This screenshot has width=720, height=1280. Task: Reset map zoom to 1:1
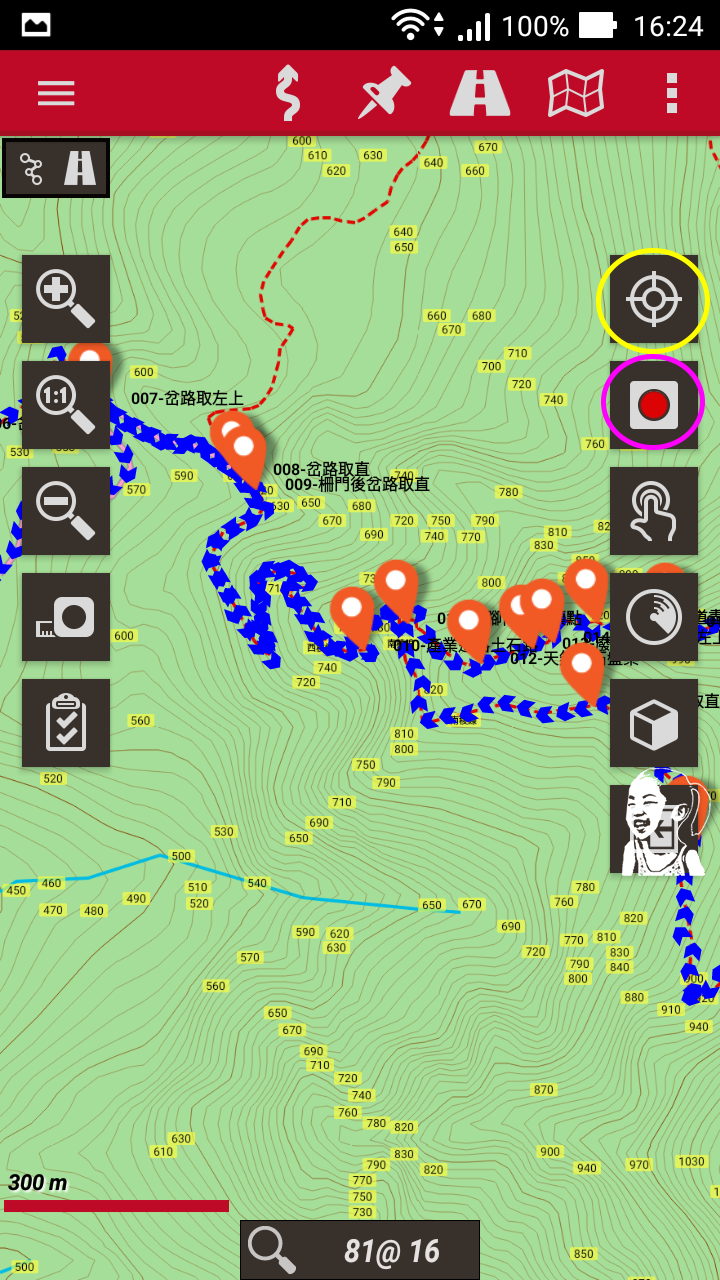[66, 405]
